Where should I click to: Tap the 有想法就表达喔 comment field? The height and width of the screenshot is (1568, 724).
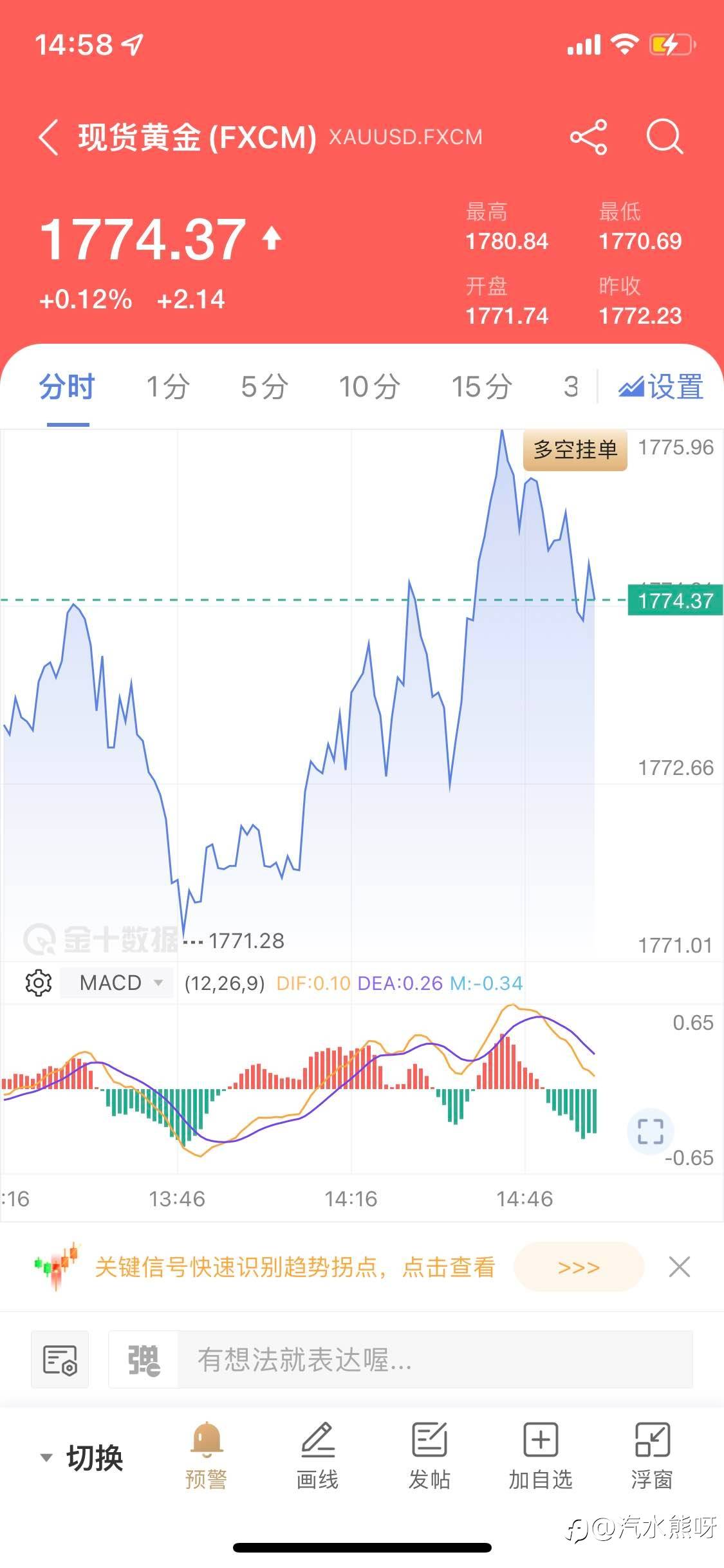click(x=435, y=1359)
